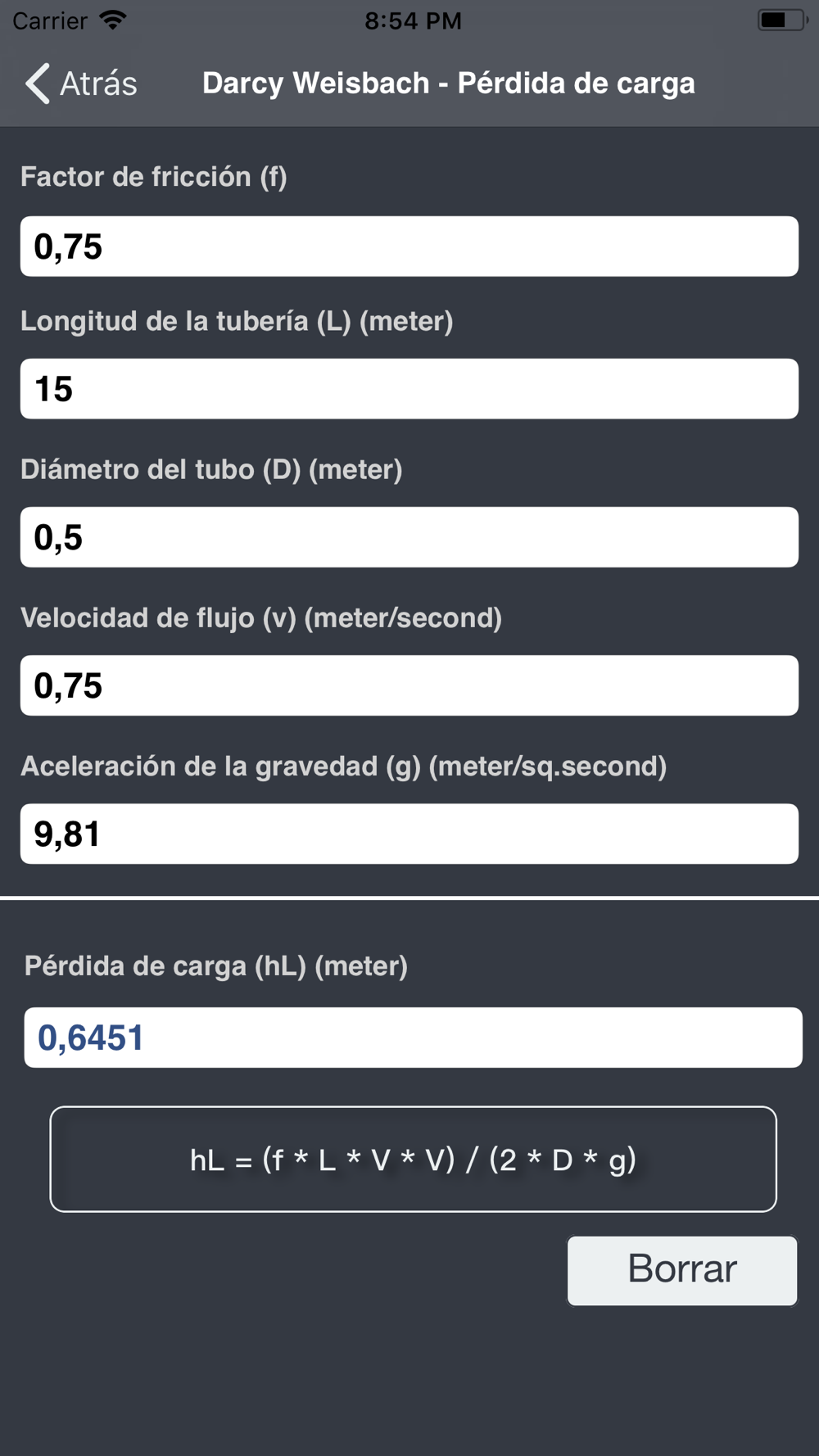This screenshot has width=819, height=1456.
Task: Tap the Pérdida de carga (hL) field
Action: (x=413, y=1038)
